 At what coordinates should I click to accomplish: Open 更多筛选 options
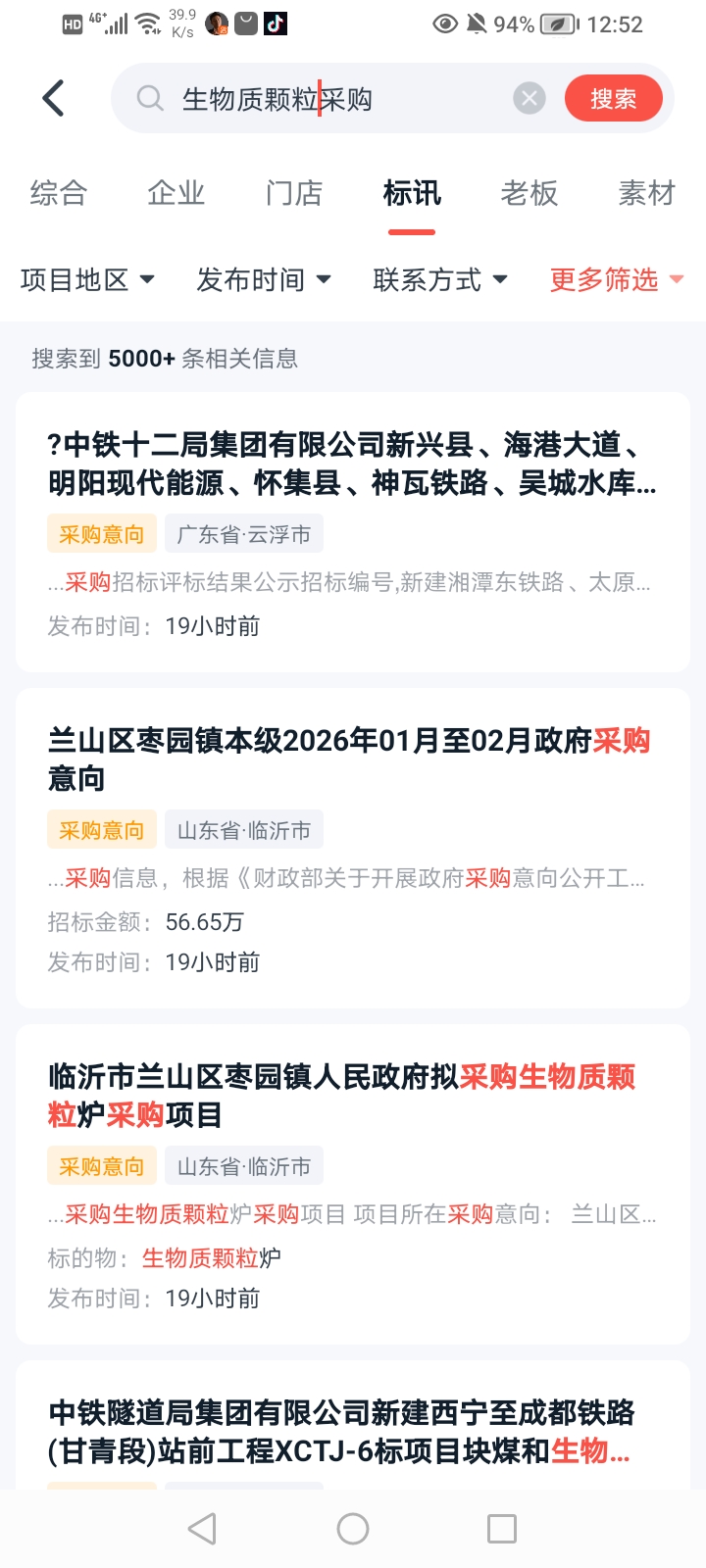pyautogui.click(x=616, y=280)
